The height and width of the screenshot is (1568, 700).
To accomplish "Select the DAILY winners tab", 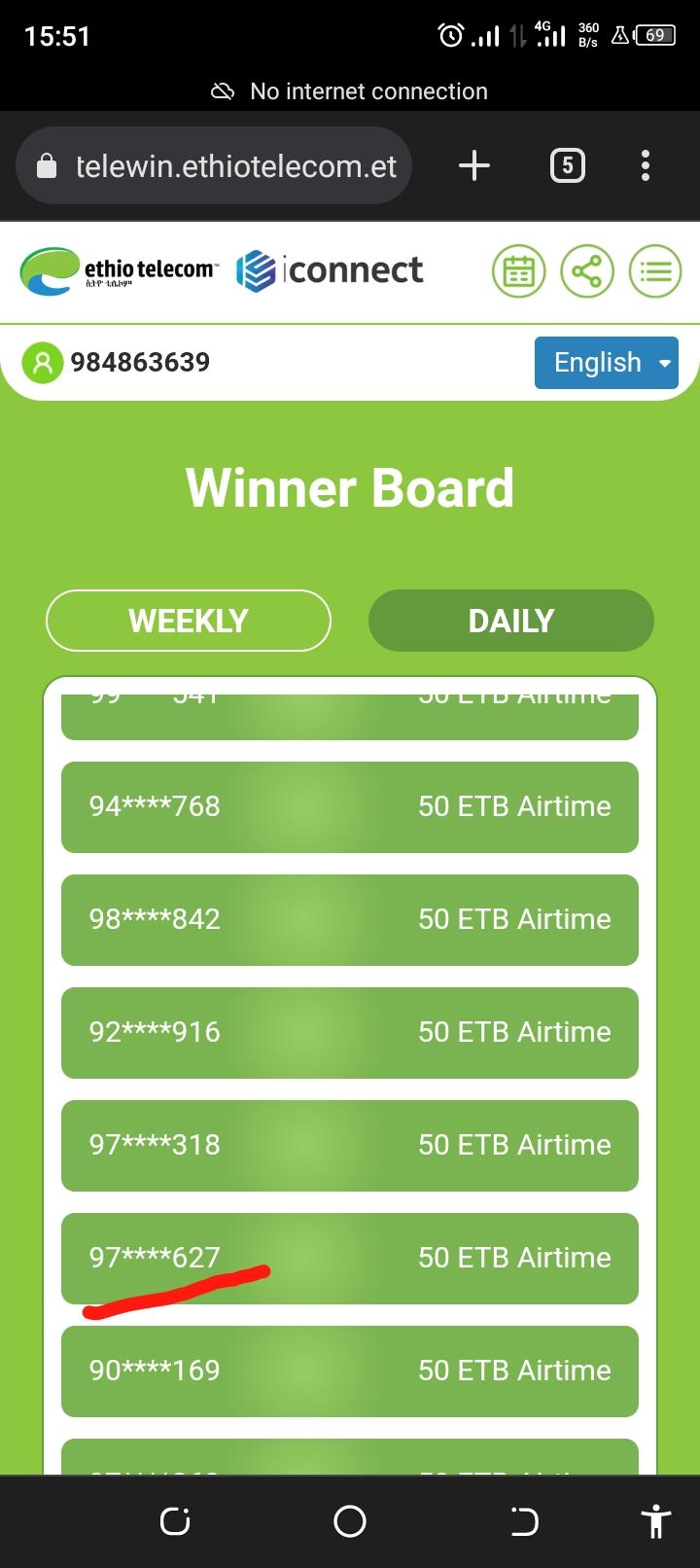I will (510, 621).
